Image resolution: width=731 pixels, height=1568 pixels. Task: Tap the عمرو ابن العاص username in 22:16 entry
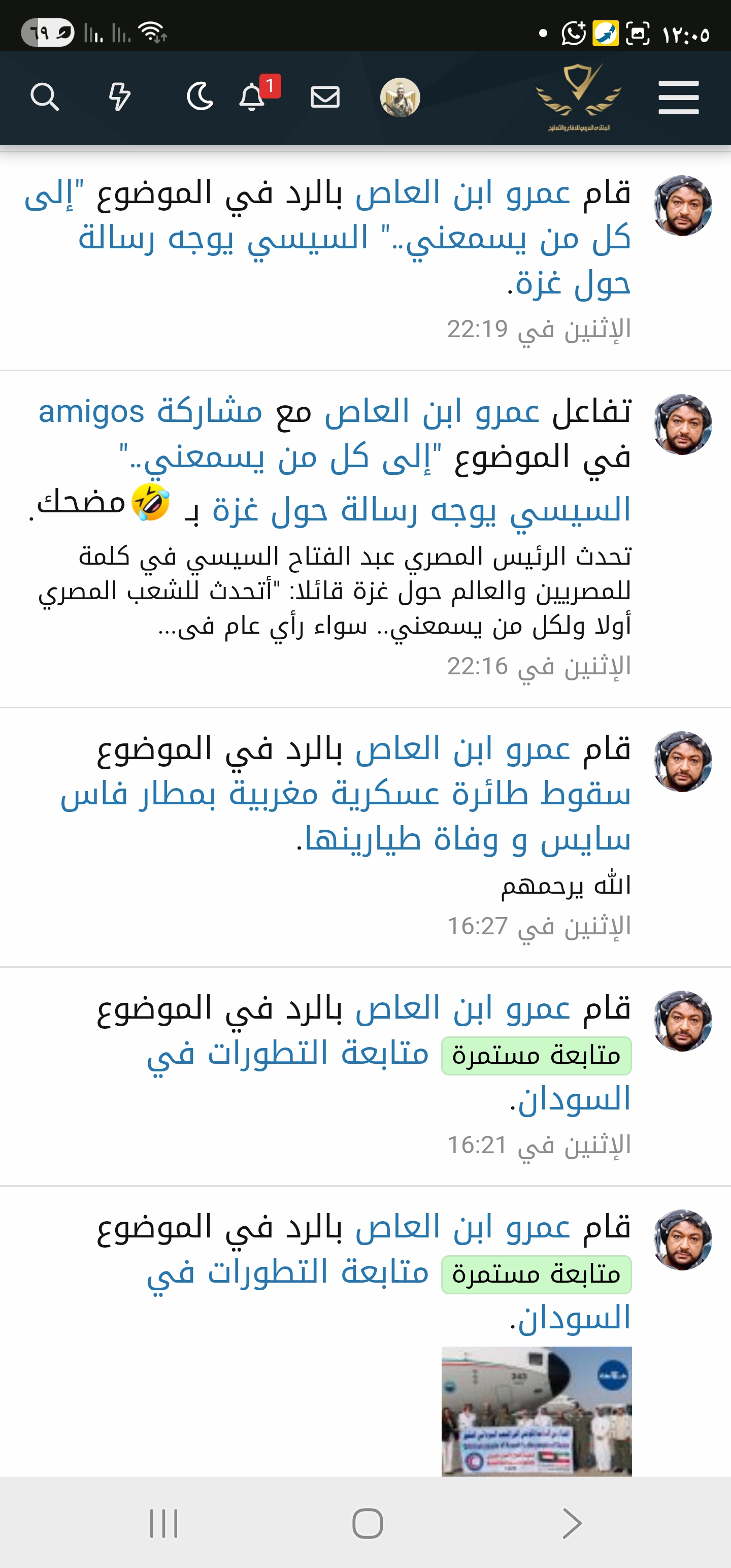[x=431, y=411]
